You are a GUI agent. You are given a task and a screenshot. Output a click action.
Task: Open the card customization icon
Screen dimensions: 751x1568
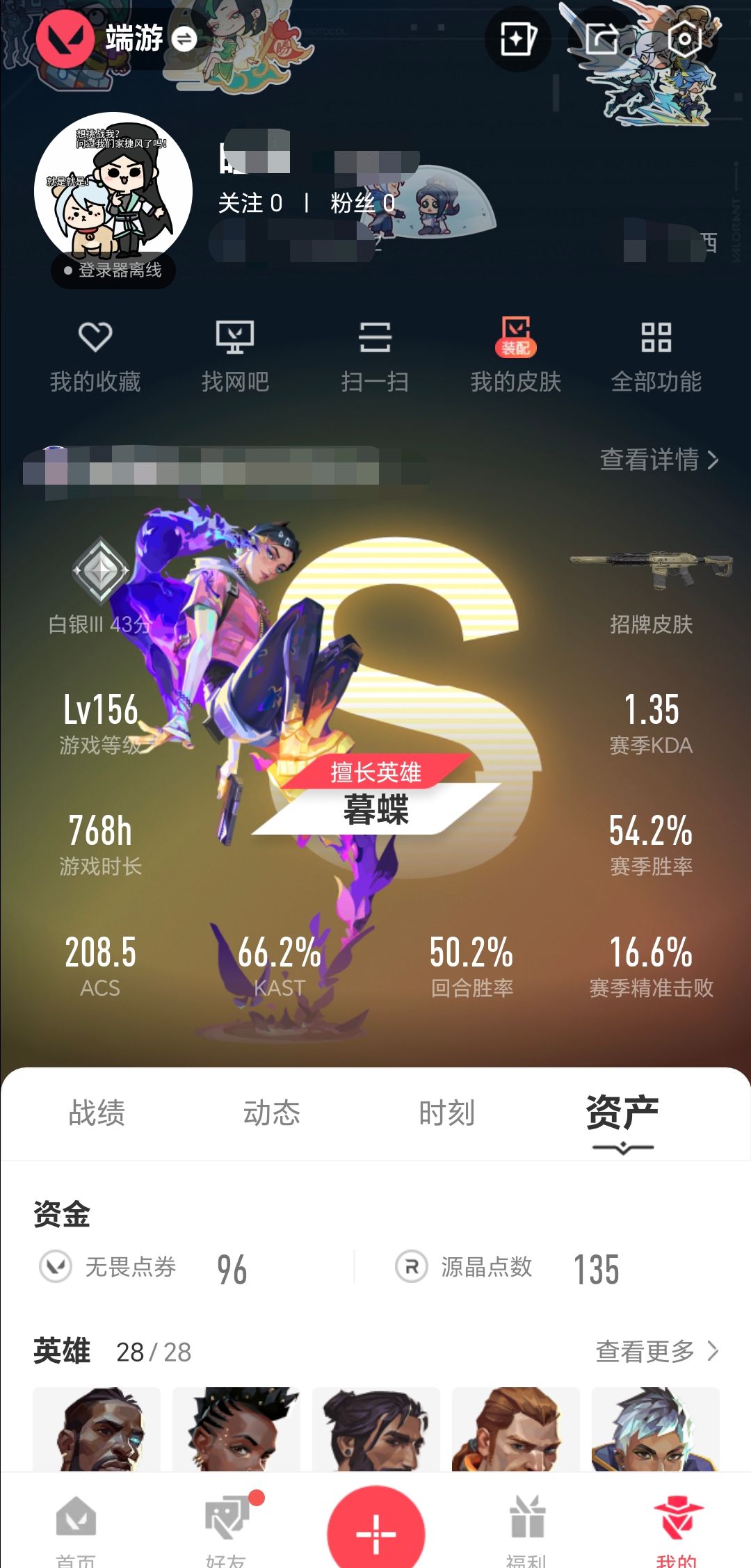pos(517,39)
